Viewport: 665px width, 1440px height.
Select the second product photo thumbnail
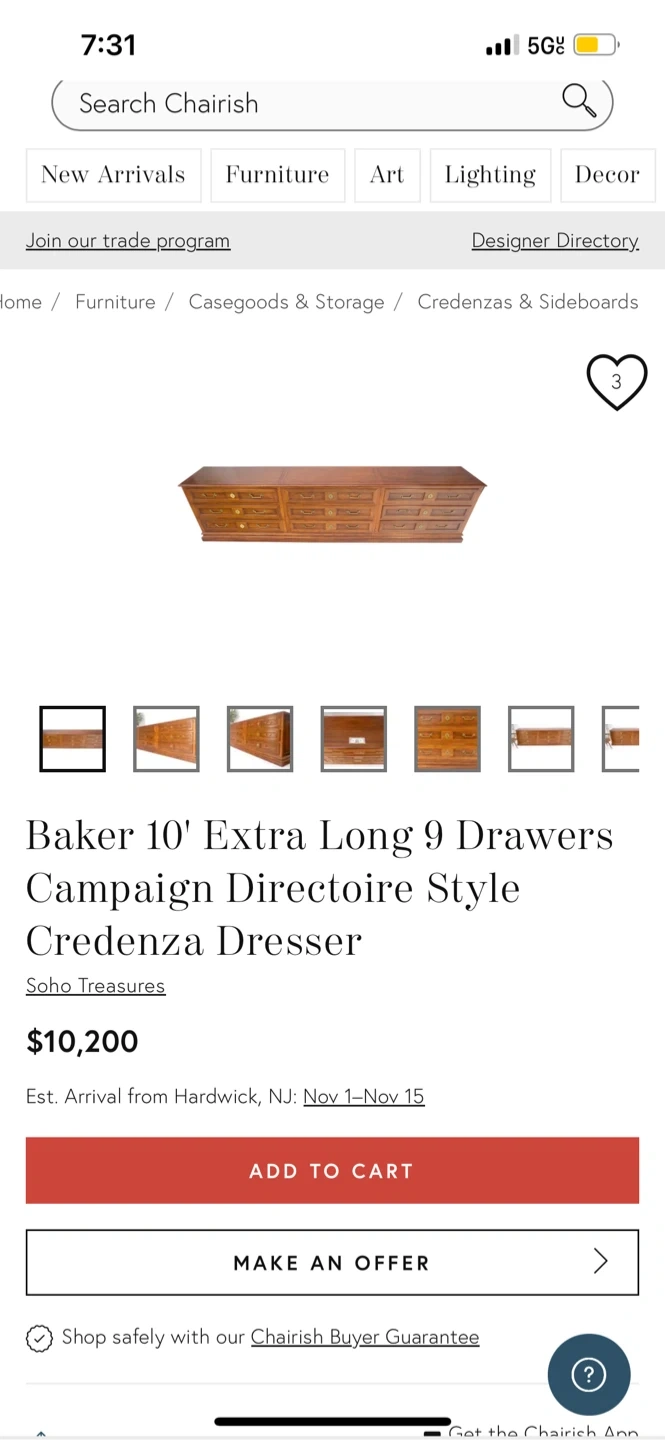pyautogui.click(x=166, y=739)
